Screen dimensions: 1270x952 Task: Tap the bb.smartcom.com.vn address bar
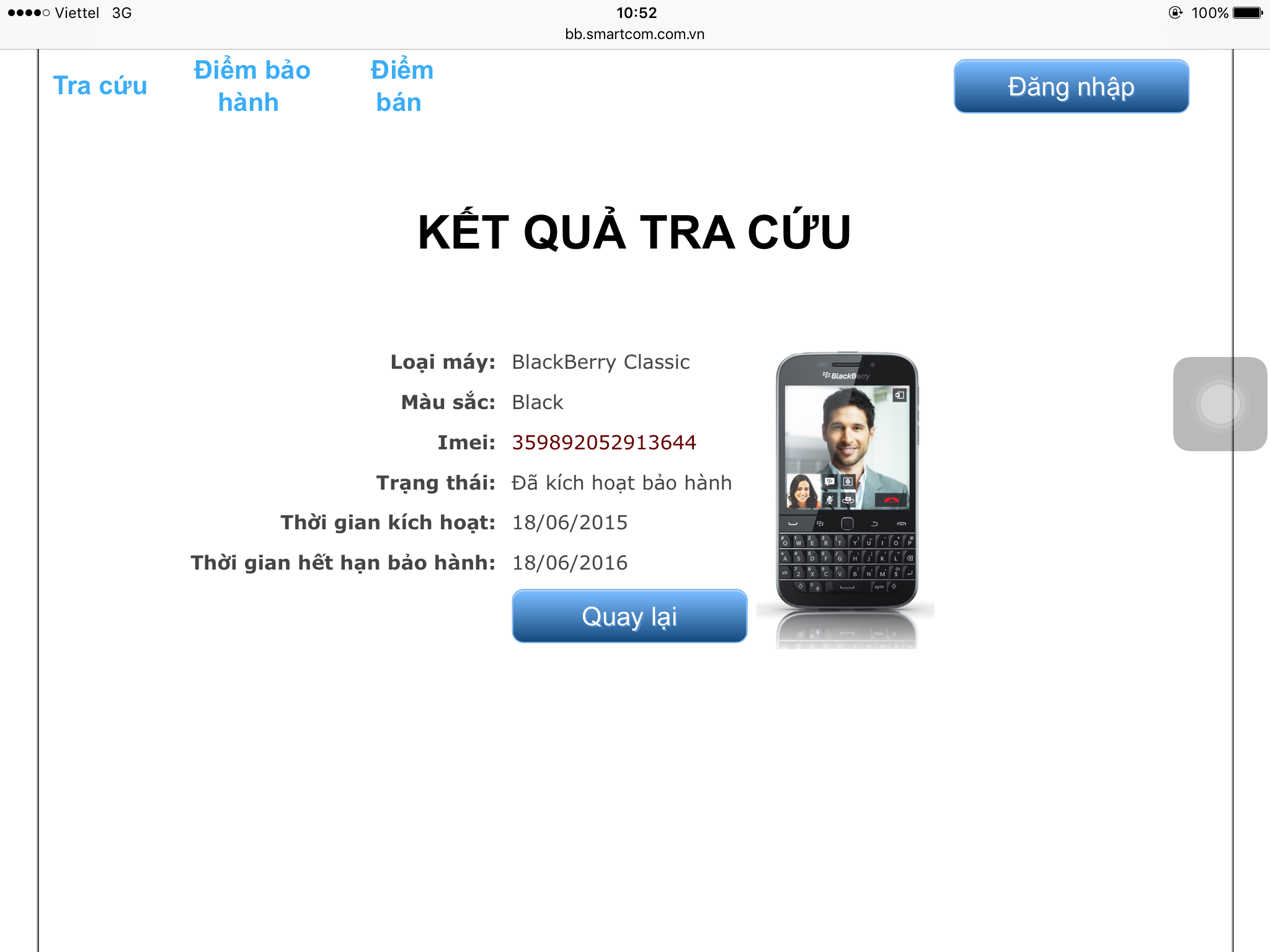click(634, 34)
